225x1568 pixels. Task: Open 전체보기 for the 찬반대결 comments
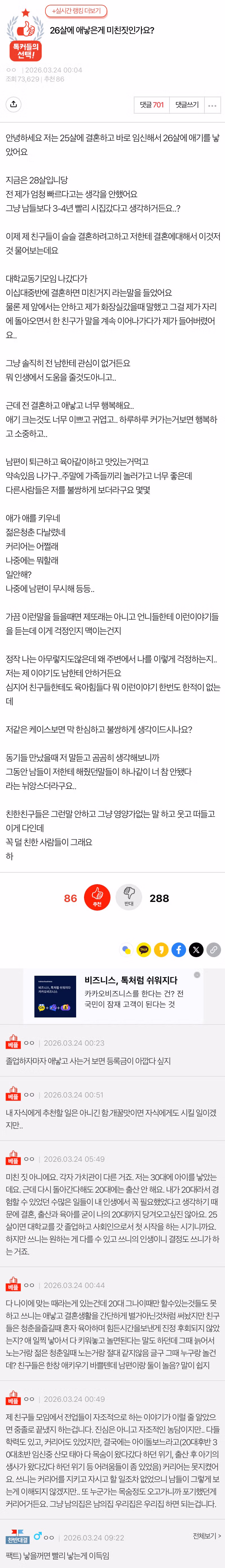(207, 1536)
